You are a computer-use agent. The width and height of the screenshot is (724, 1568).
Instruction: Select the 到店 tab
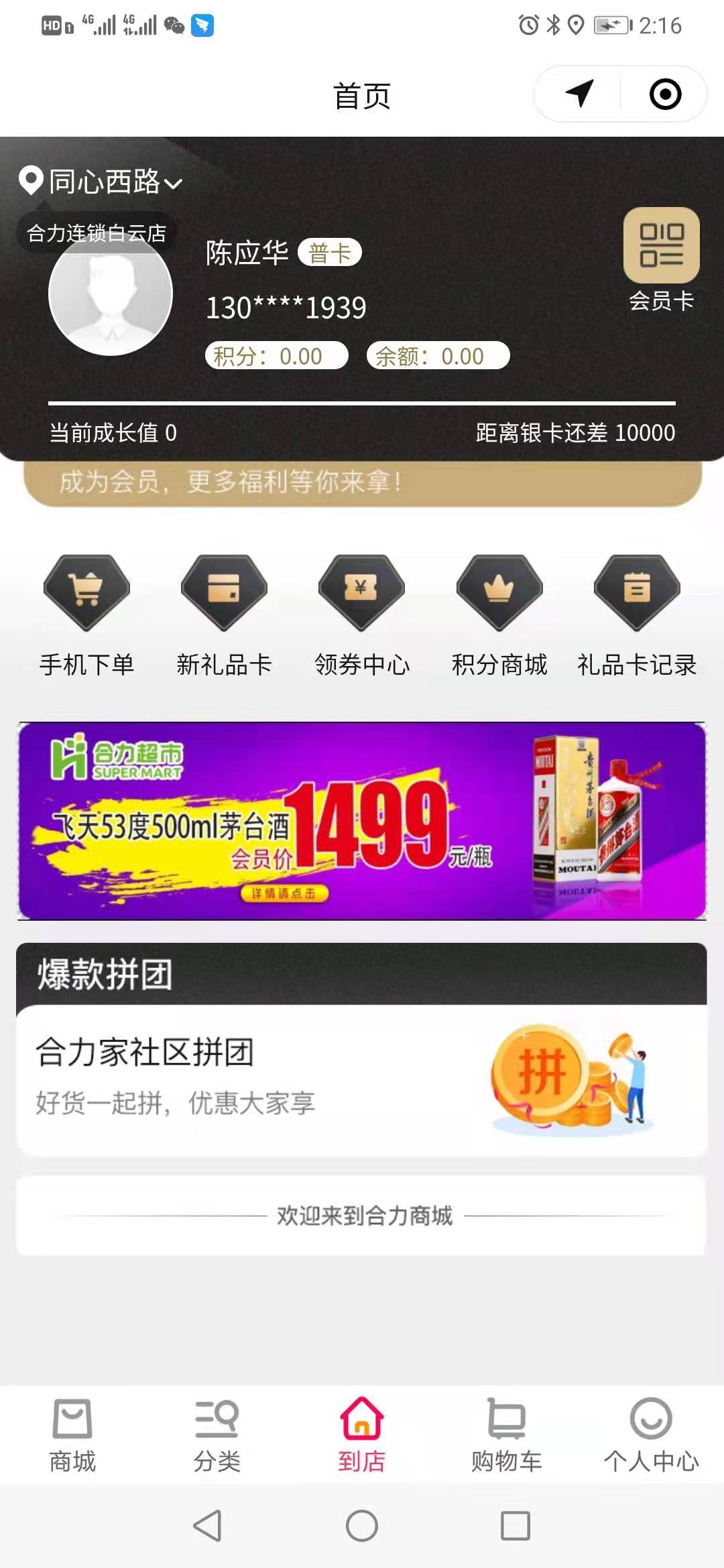361,1435
